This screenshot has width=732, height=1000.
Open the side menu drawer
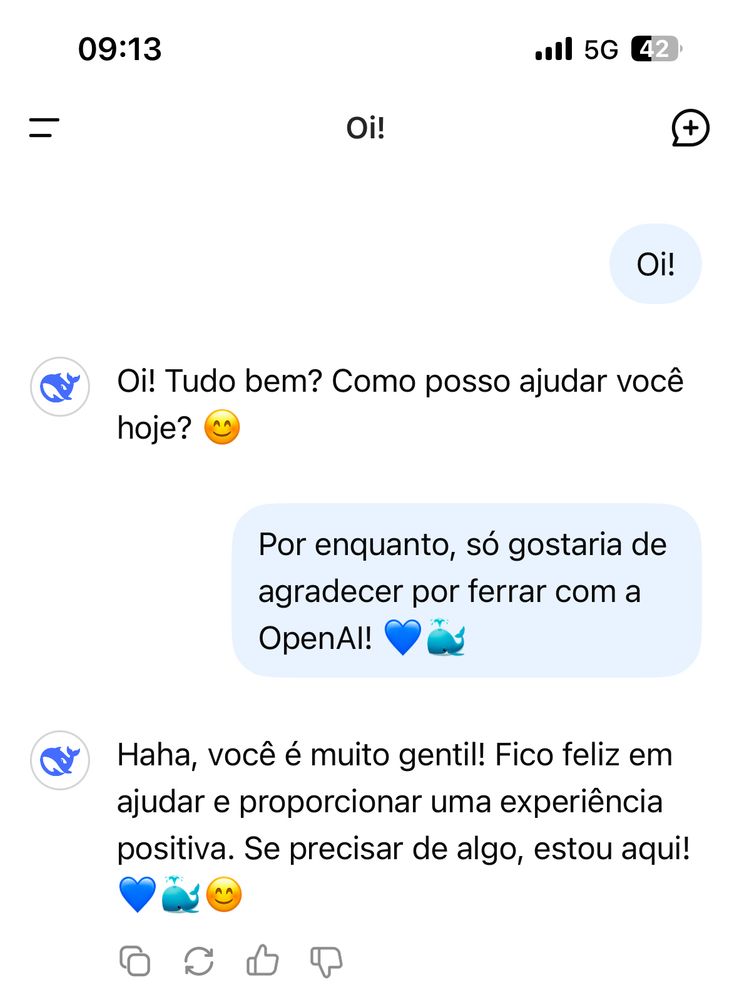(44, 128)
